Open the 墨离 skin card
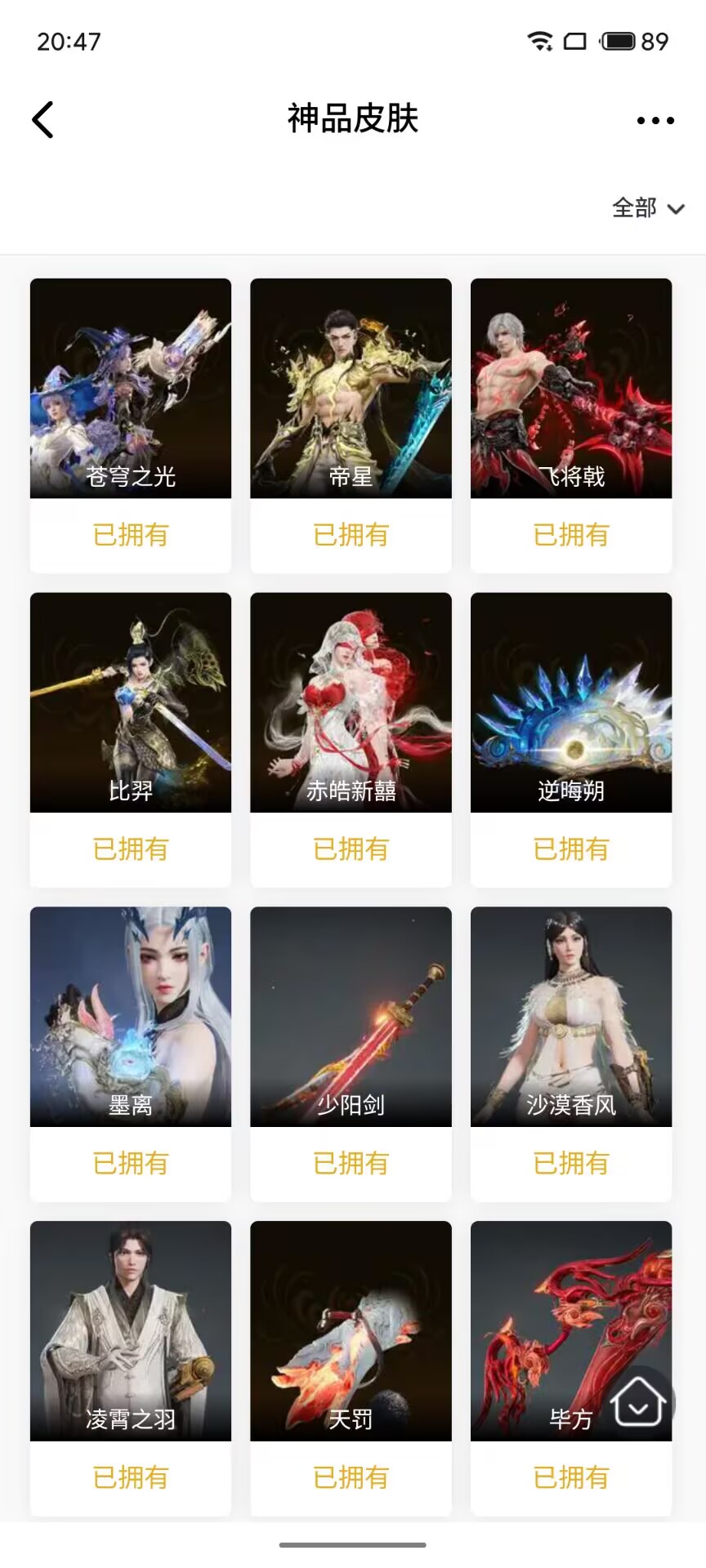706x1568 pixels. pyautogui.click(x=131, y=1017)
